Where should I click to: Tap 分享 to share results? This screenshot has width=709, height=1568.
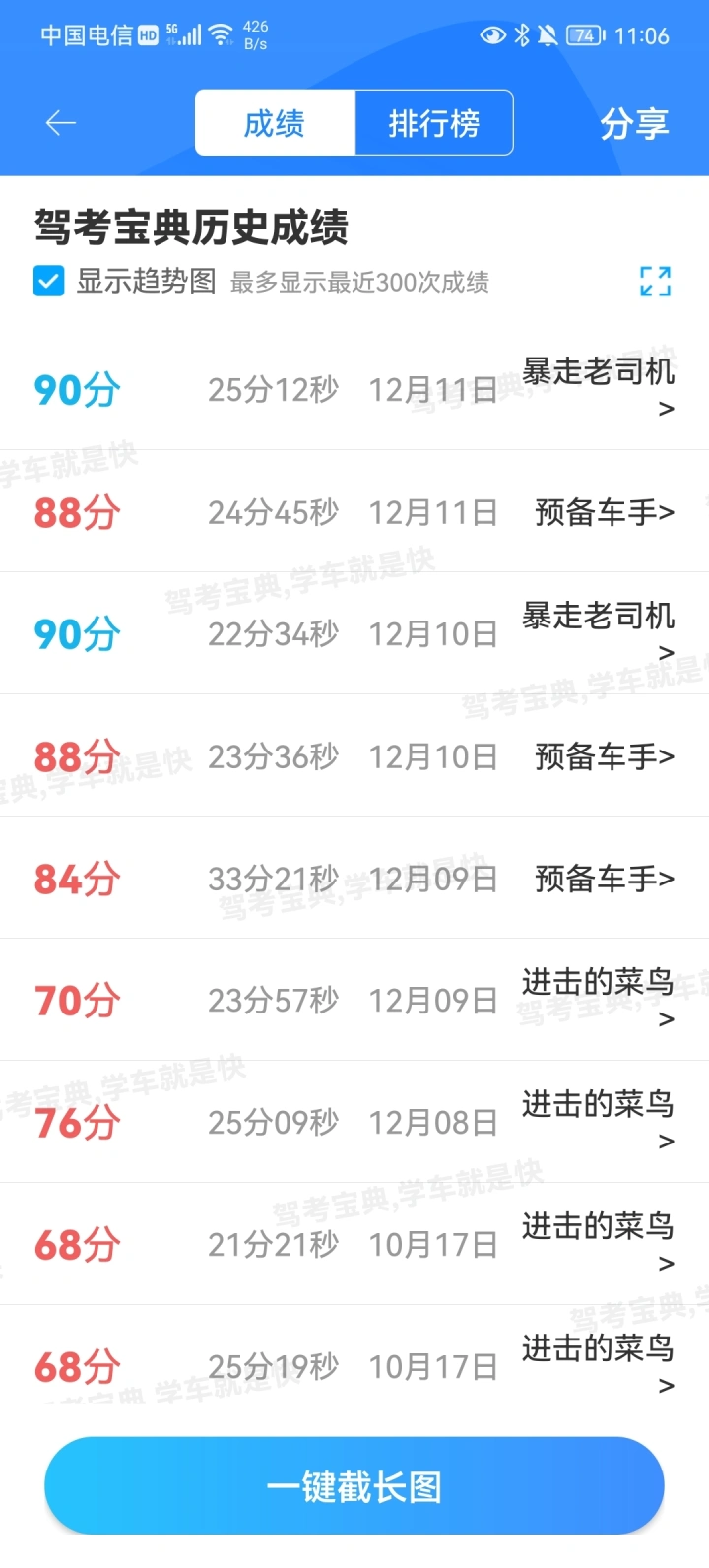pos(633,124)
